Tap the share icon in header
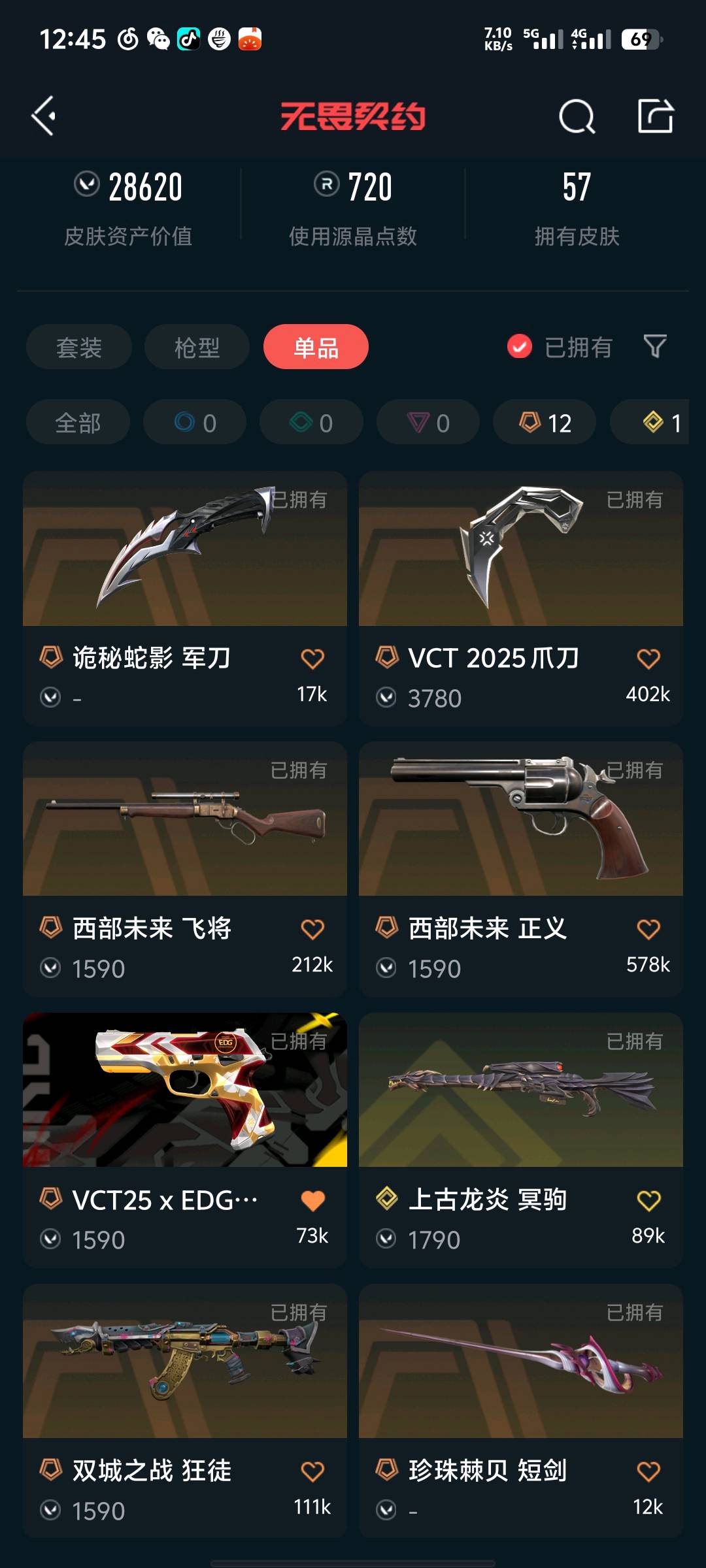 click(655, 116)
